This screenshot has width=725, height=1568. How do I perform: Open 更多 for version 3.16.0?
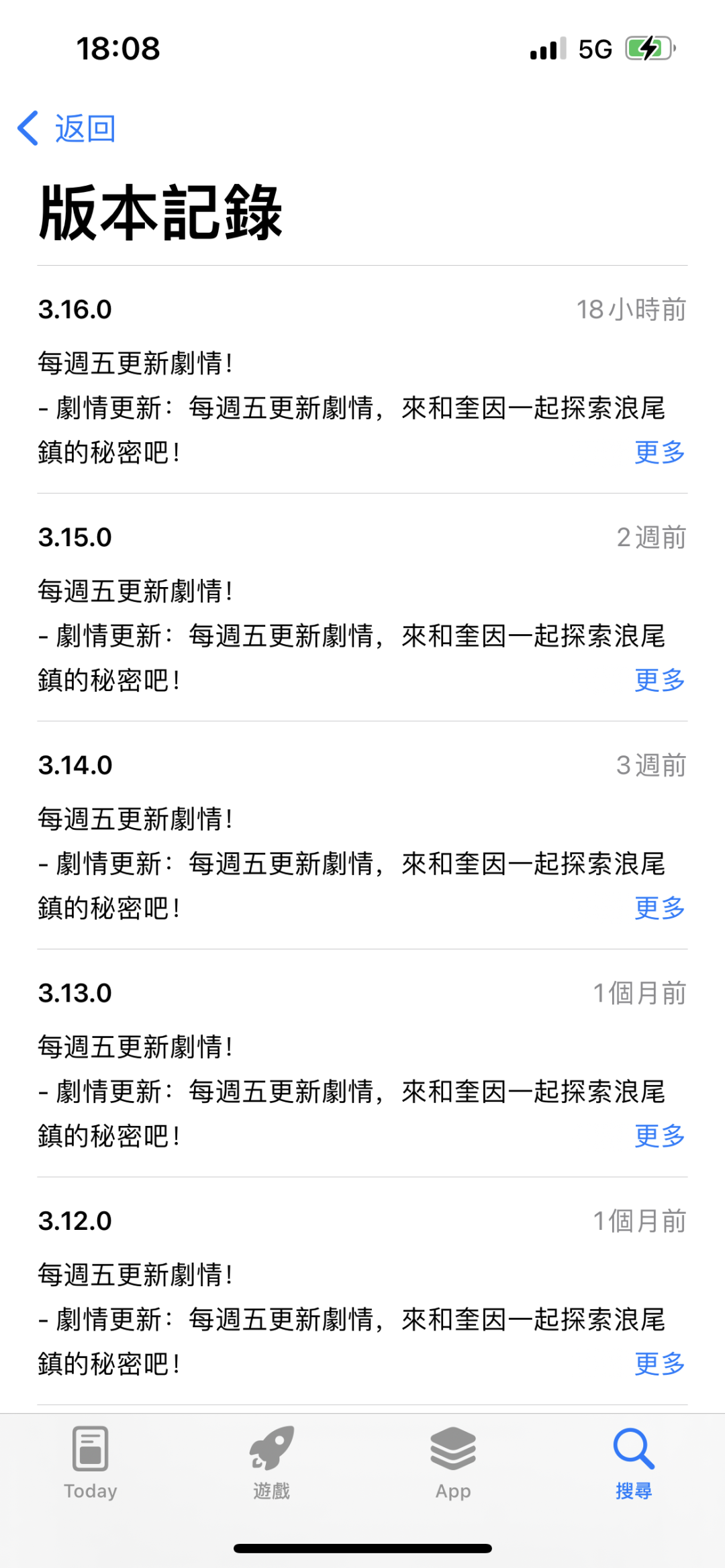[659, 453]
